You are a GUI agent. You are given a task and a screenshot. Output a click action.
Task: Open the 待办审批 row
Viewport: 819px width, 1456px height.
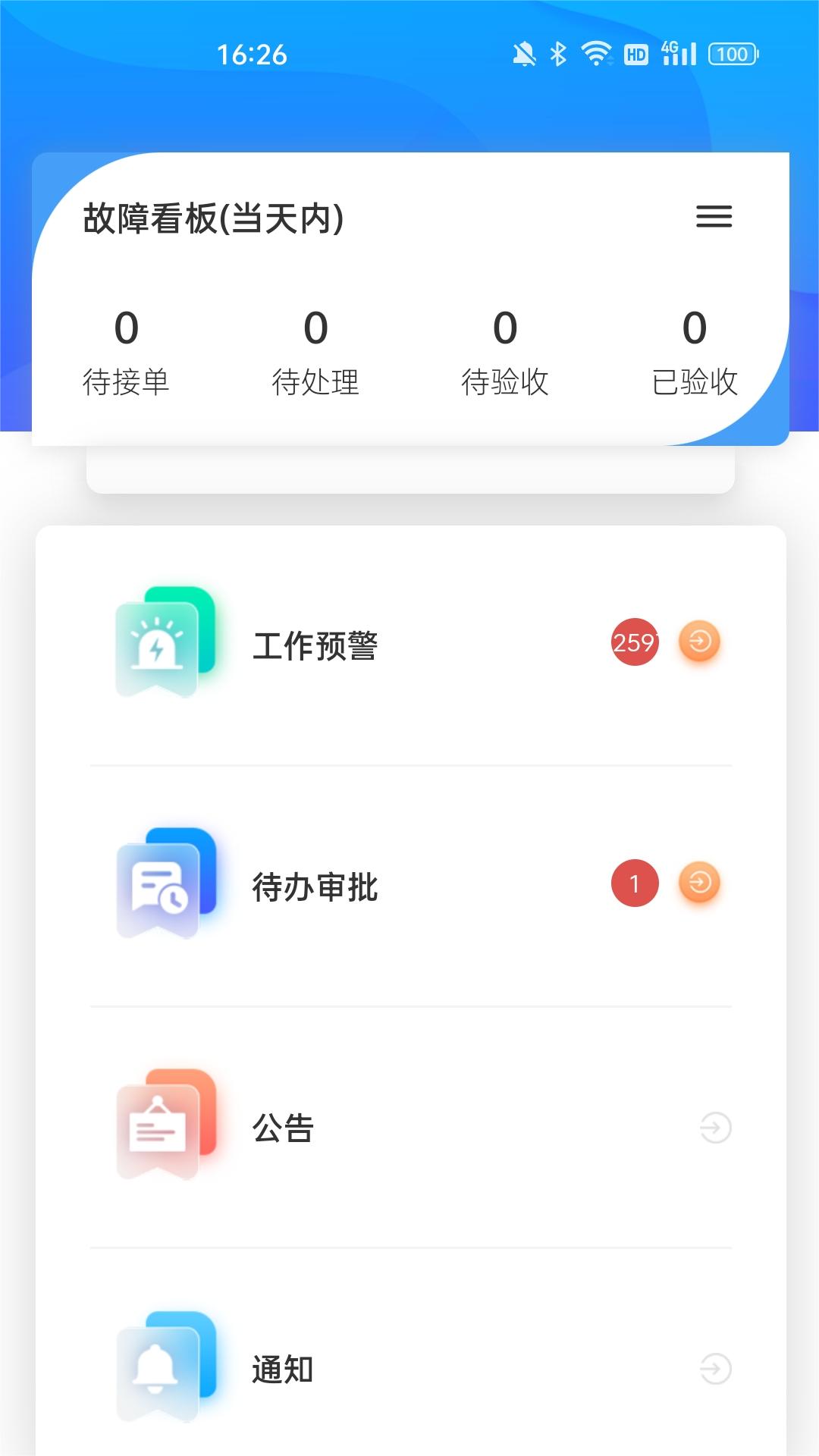[x=409, y=885]
